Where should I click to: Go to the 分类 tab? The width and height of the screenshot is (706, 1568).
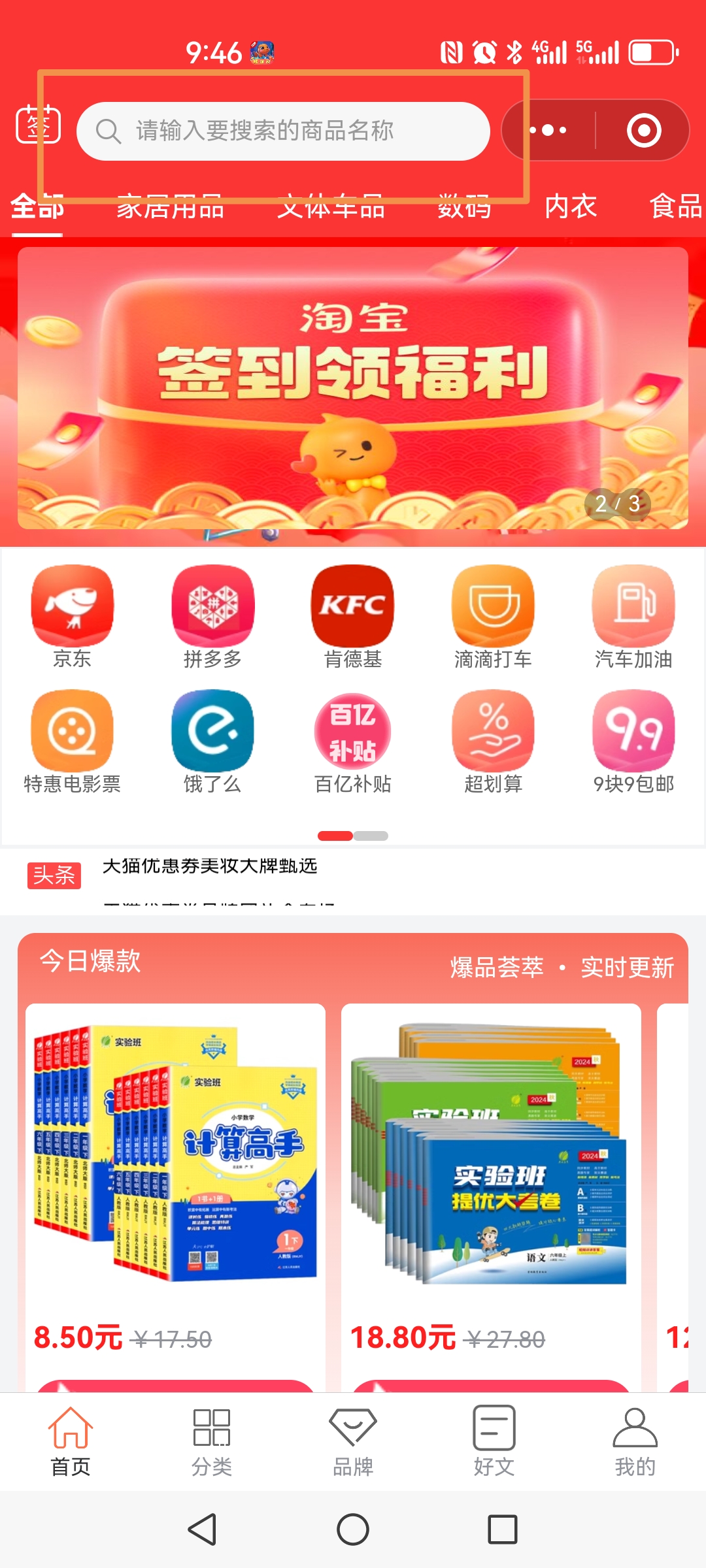click(x=212, y=1441)
